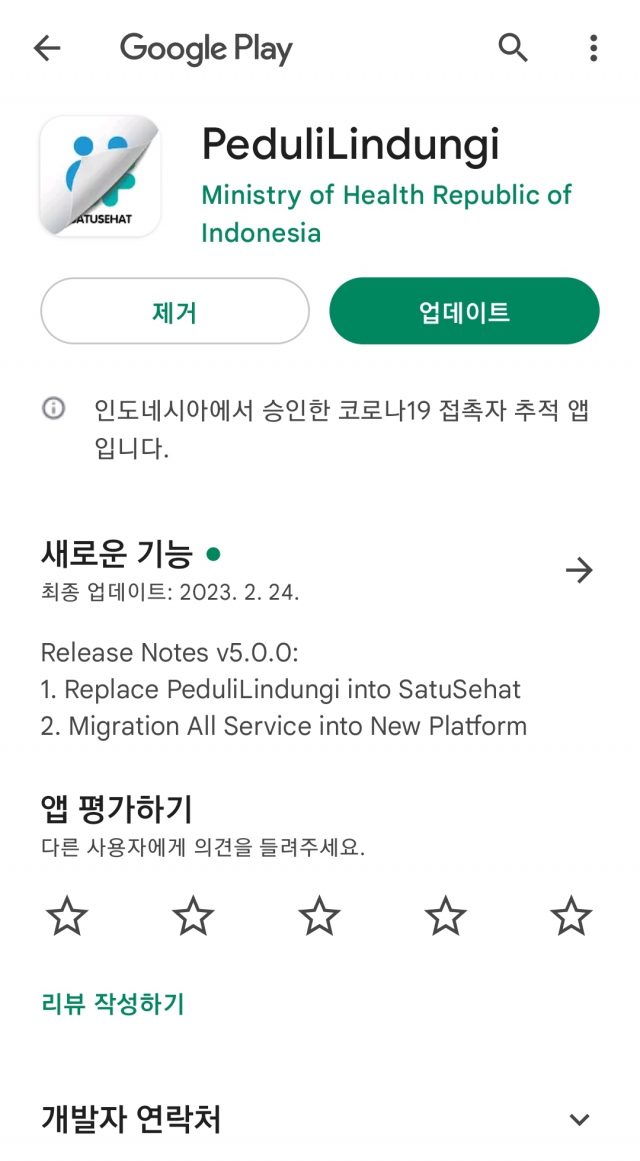Go back from the PeduliLindungi page
Viewport: 640px width, 1161px height.
click(47, 48)
